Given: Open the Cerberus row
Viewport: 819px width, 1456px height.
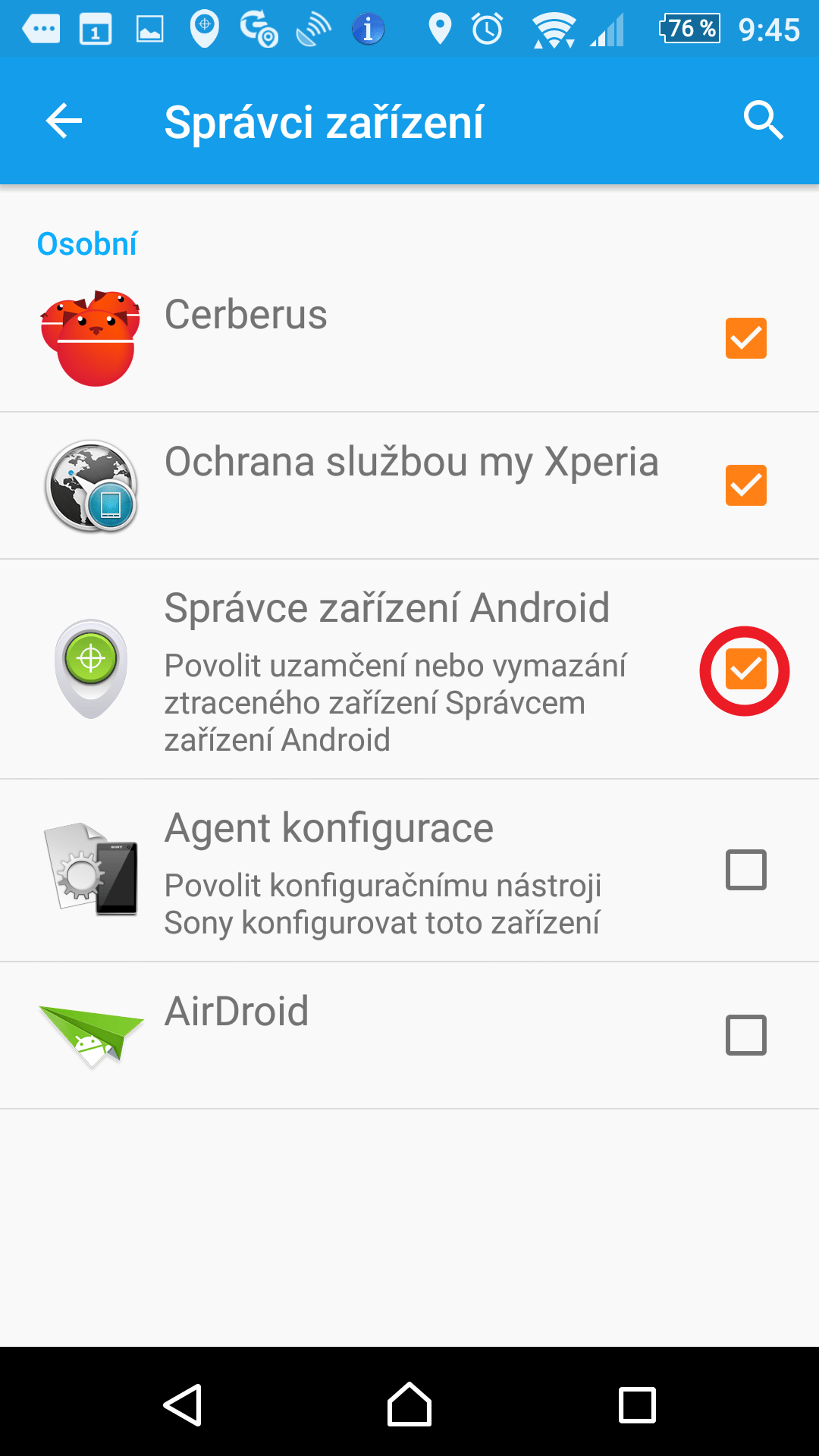Looking at the screenshot, I should [x=409, y=338].
